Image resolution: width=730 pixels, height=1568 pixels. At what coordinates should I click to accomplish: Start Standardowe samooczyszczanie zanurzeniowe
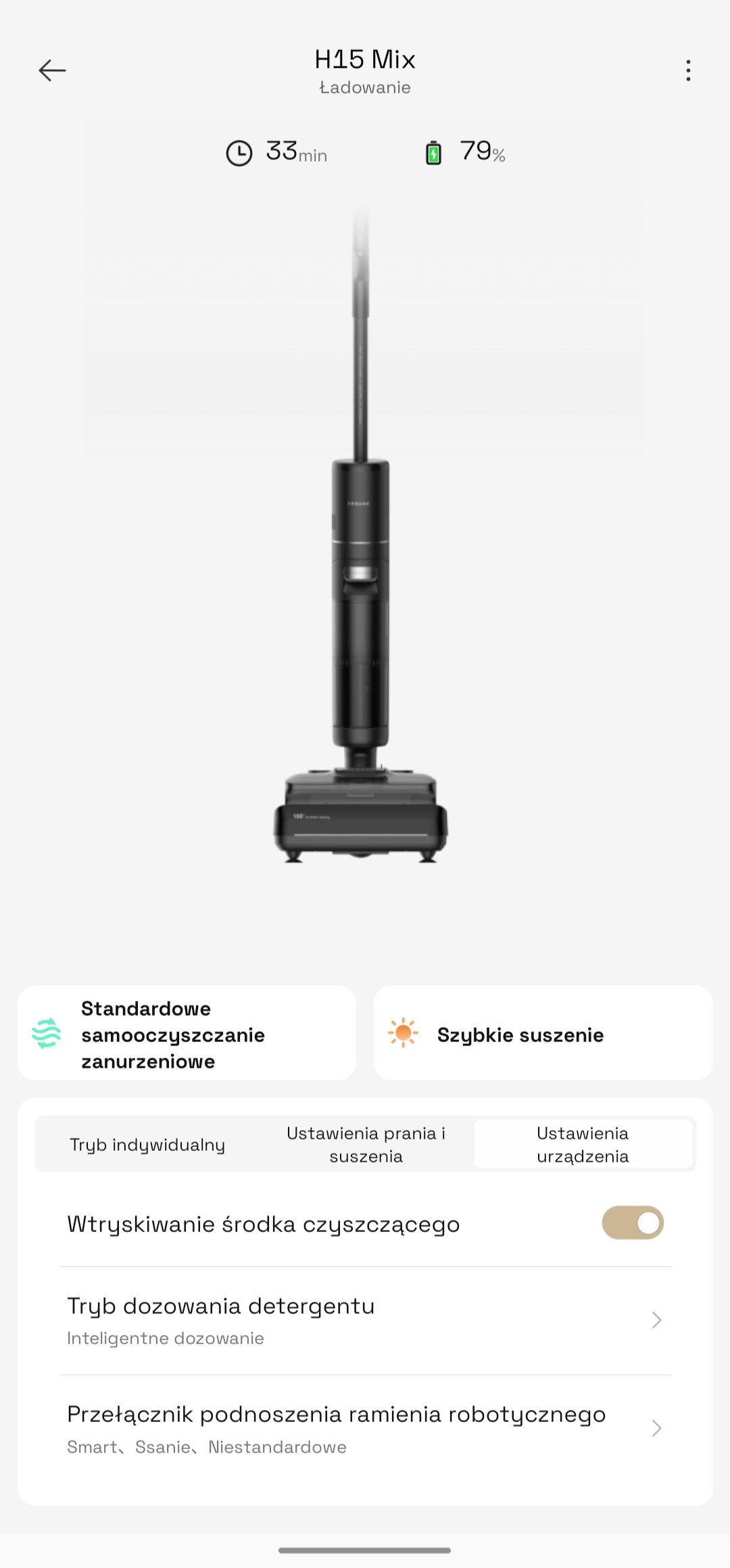pyautogui.click(x=187, y=1032)
